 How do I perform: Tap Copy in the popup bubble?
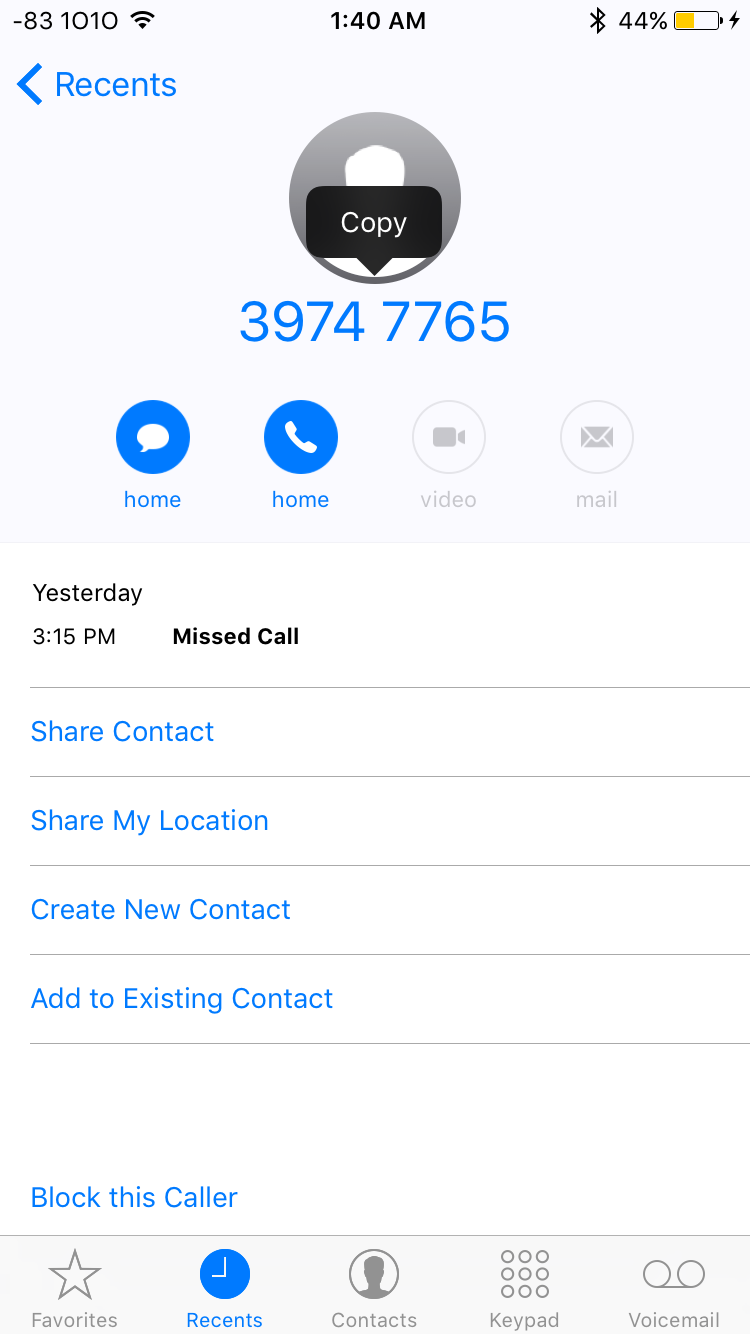pyautogui.click(x=373, y=222)
